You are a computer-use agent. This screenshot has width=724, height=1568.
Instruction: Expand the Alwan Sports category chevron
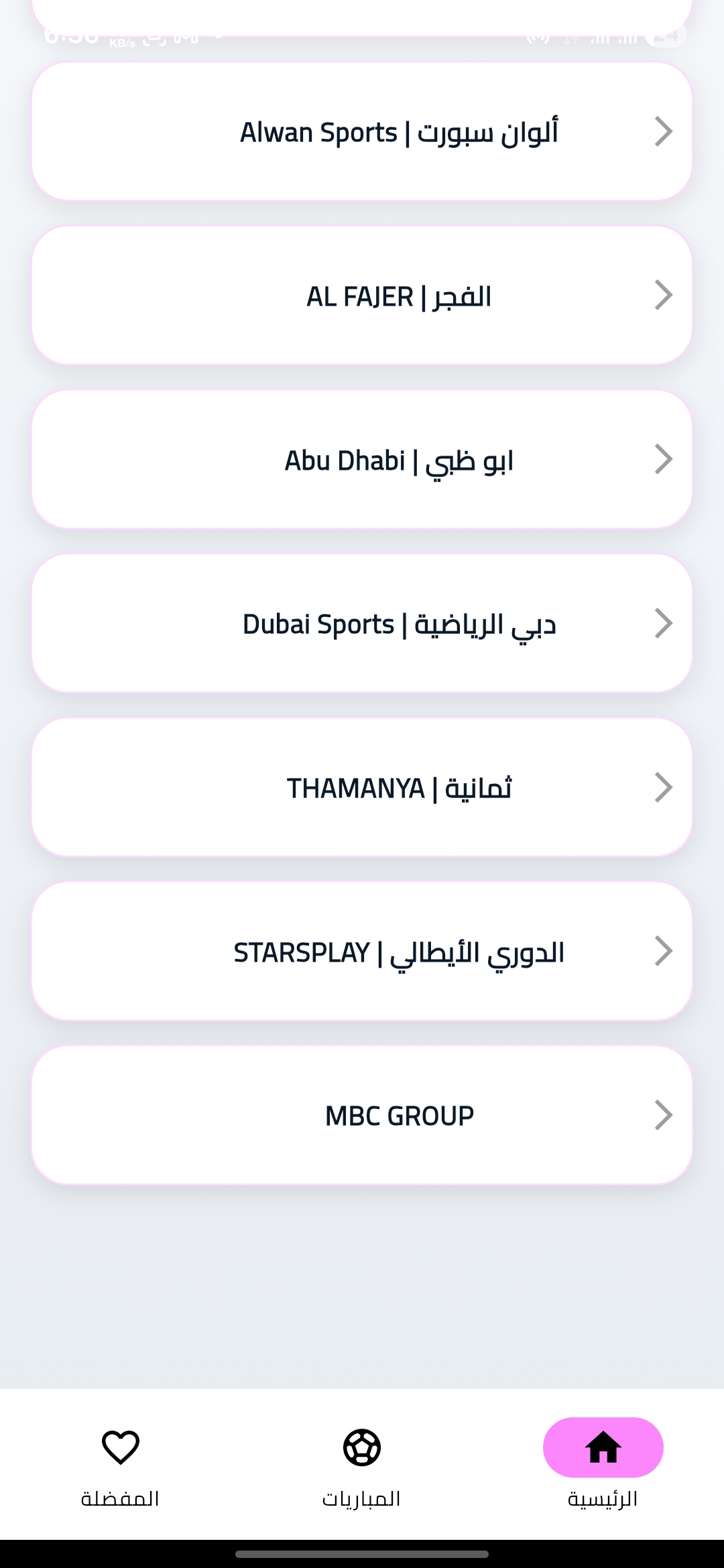coord(664,131)
